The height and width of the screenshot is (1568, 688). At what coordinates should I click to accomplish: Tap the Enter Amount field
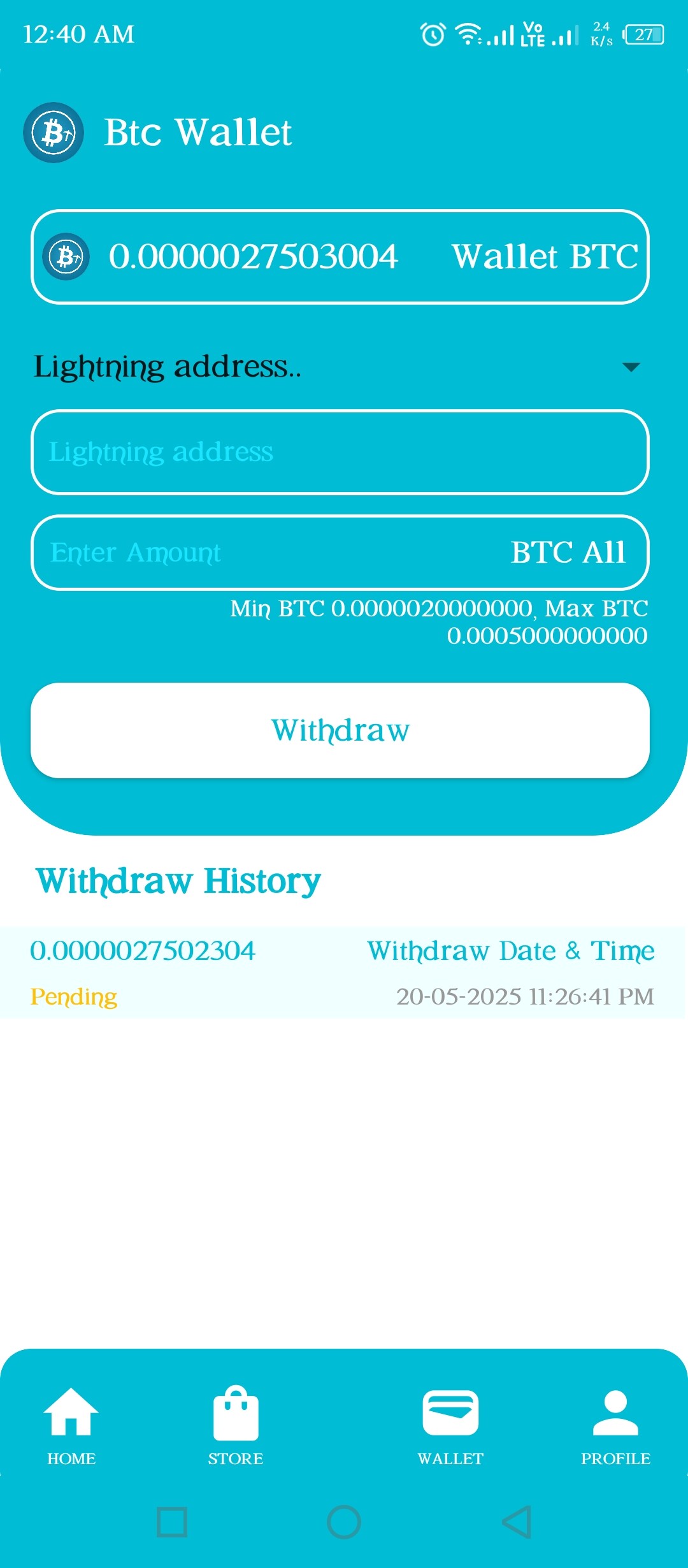pyautogui.click(x=268, y=553)
